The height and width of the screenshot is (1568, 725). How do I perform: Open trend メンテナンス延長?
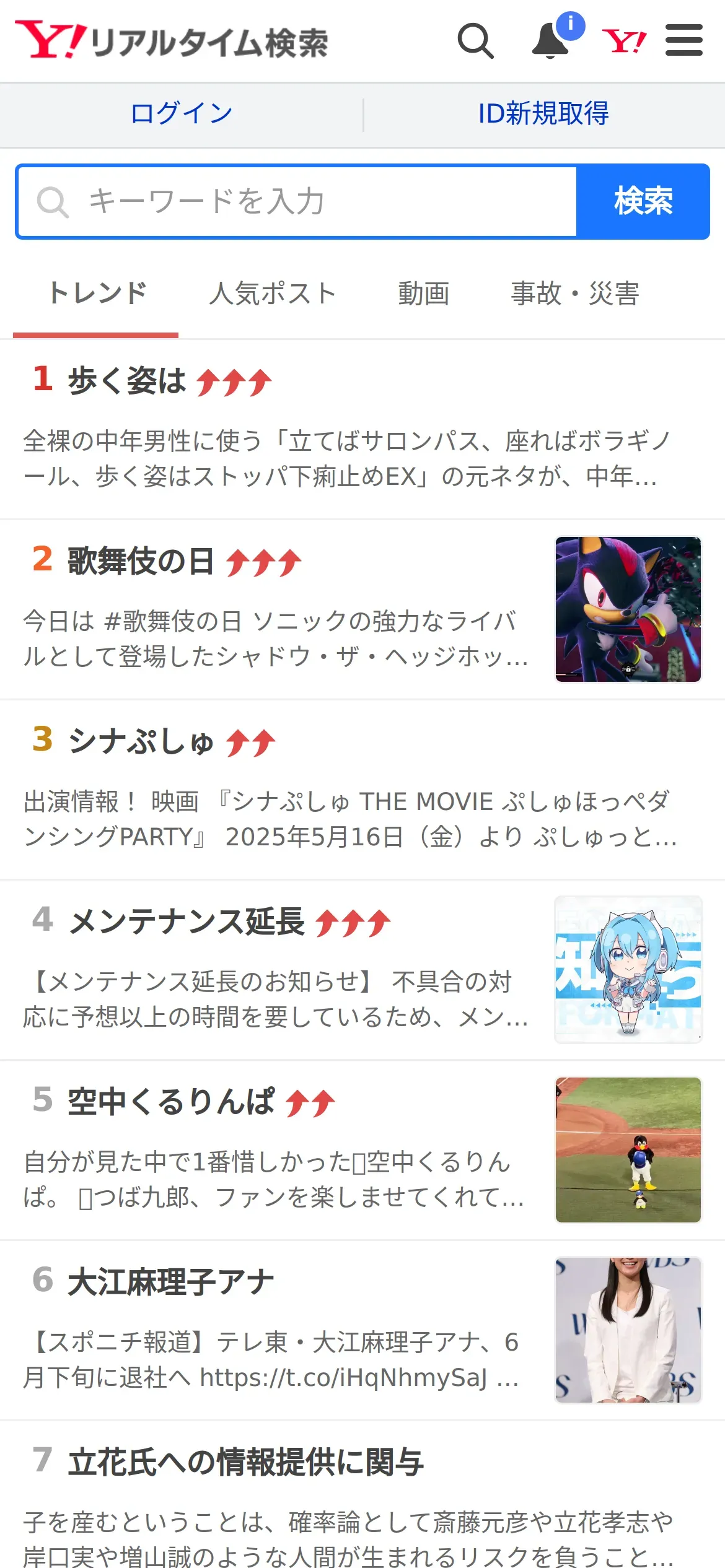(x=186, y=921)
